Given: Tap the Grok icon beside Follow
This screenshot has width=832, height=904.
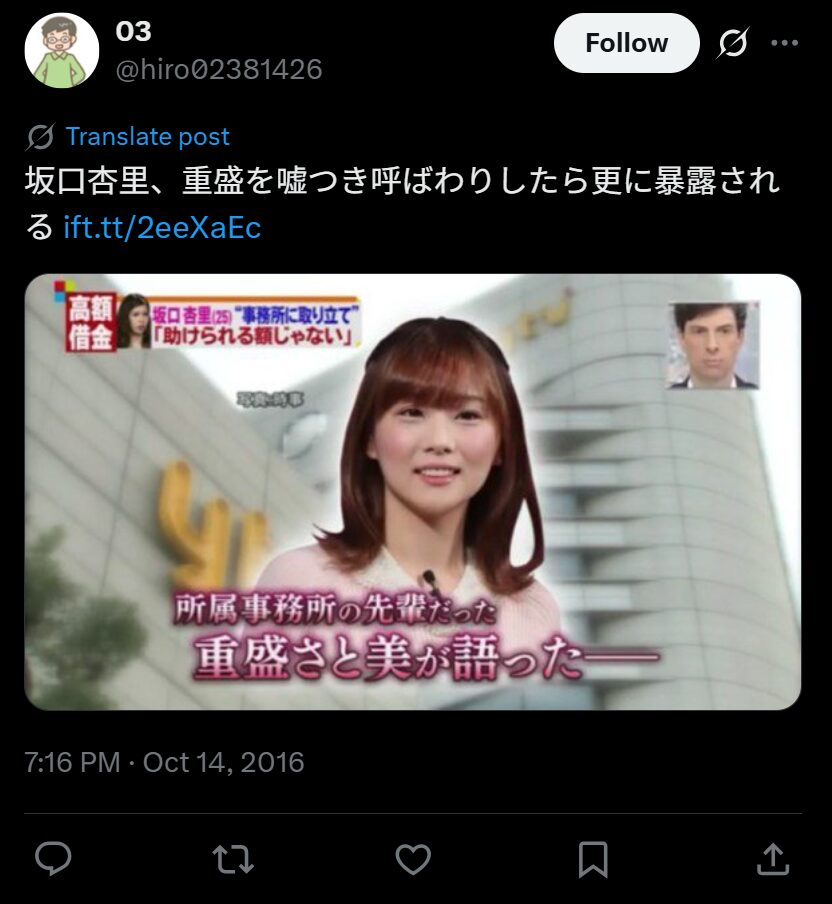Looking at the screenshot, I should (733, 43).
